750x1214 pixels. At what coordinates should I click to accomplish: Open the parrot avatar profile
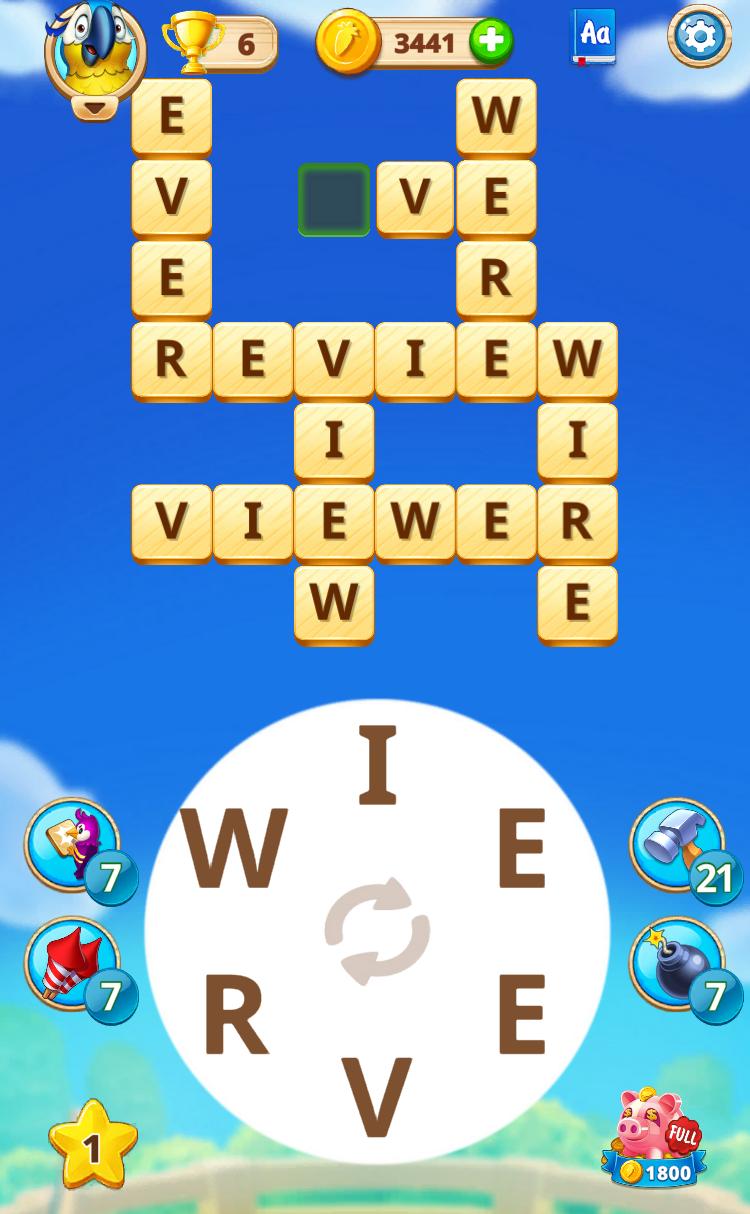[95, 50]
